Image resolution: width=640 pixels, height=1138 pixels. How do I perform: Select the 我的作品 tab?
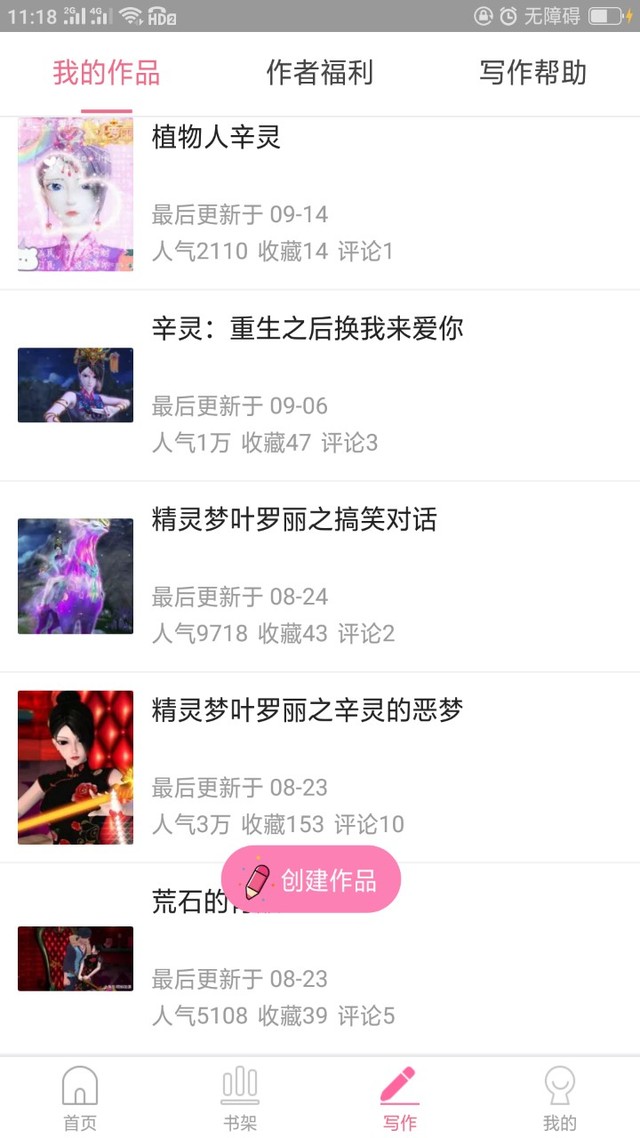click(x=106, y=73)
